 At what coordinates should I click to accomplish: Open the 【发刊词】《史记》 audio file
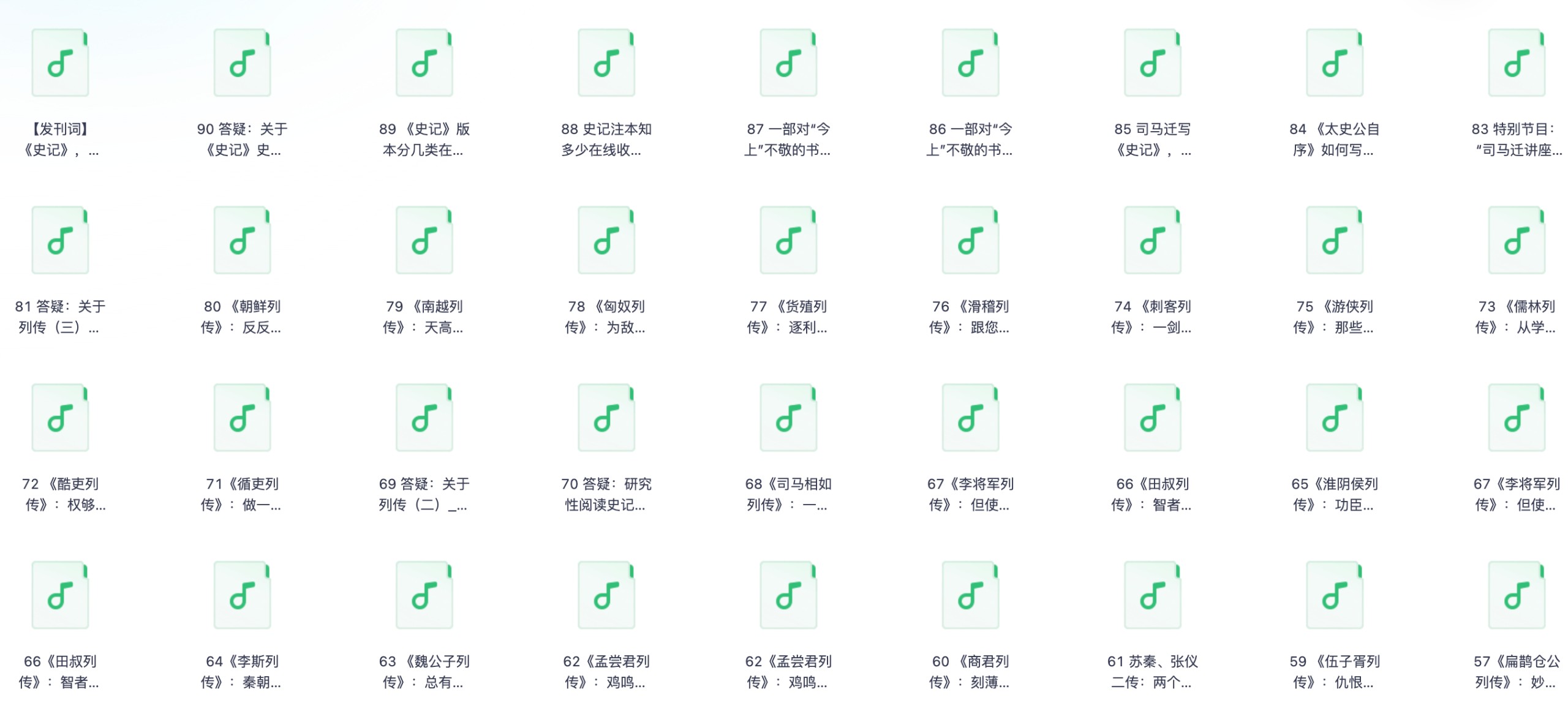click(60, 63)
